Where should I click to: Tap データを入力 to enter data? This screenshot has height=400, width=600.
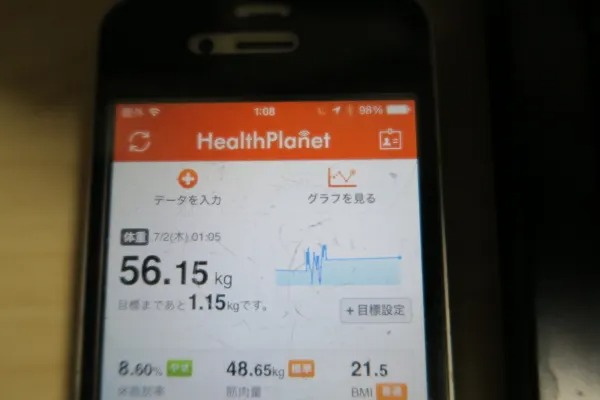[x=186, y=187]
